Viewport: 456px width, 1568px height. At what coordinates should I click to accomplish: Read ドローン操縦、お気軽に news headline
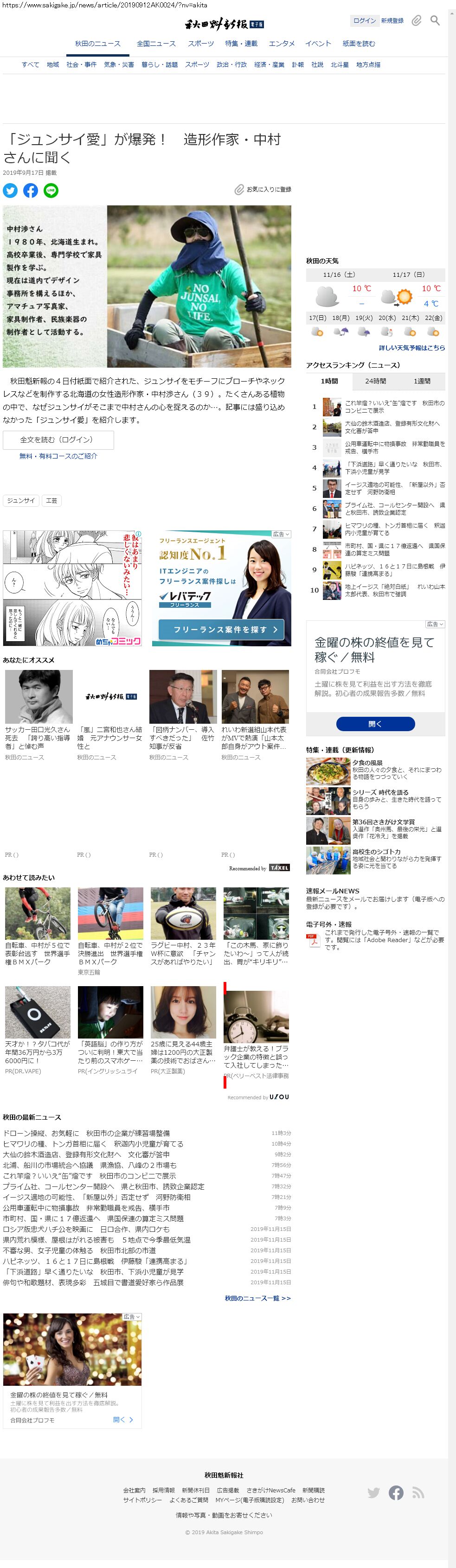pos(86,1133)
